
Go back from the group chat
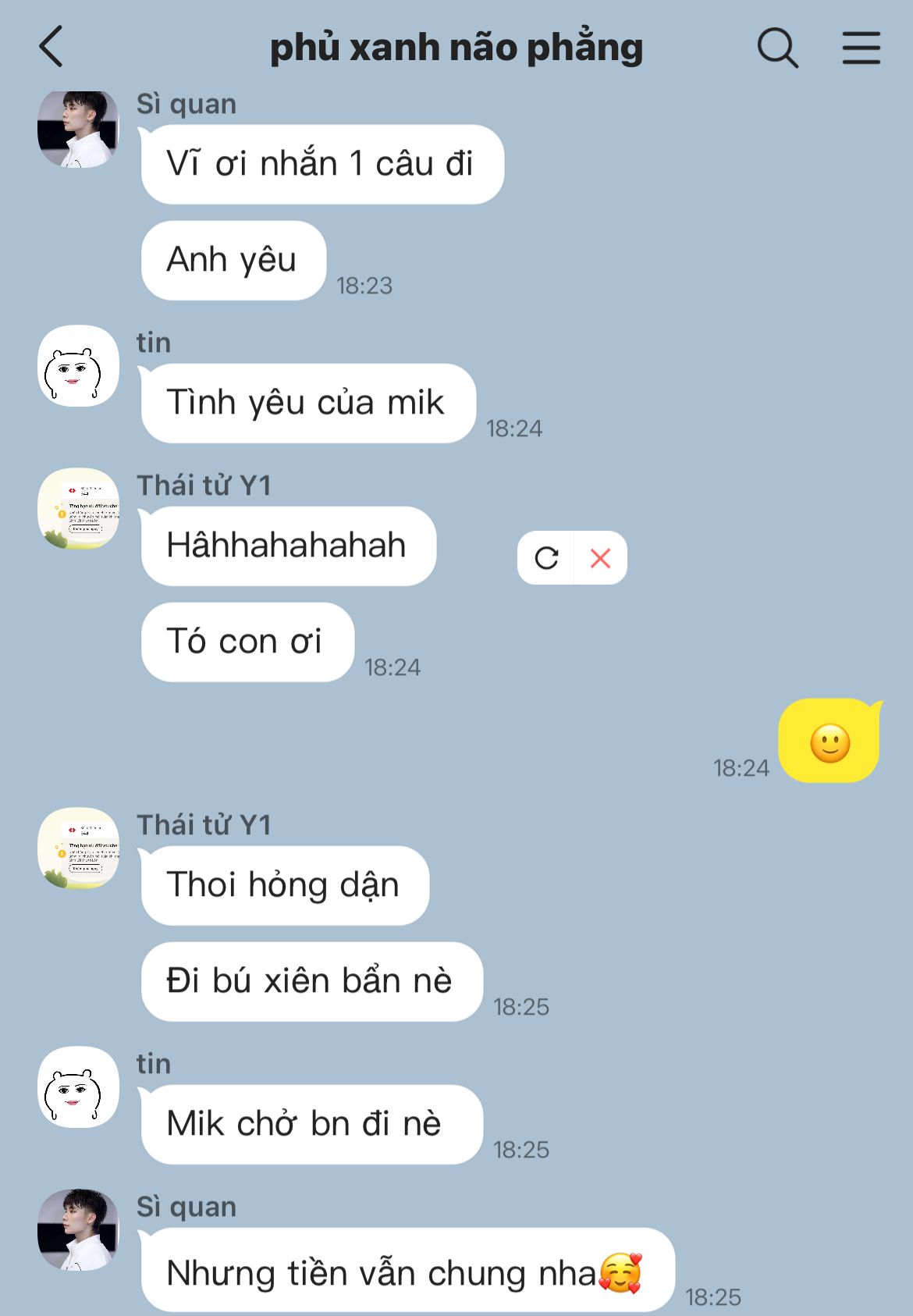point(52,47)
